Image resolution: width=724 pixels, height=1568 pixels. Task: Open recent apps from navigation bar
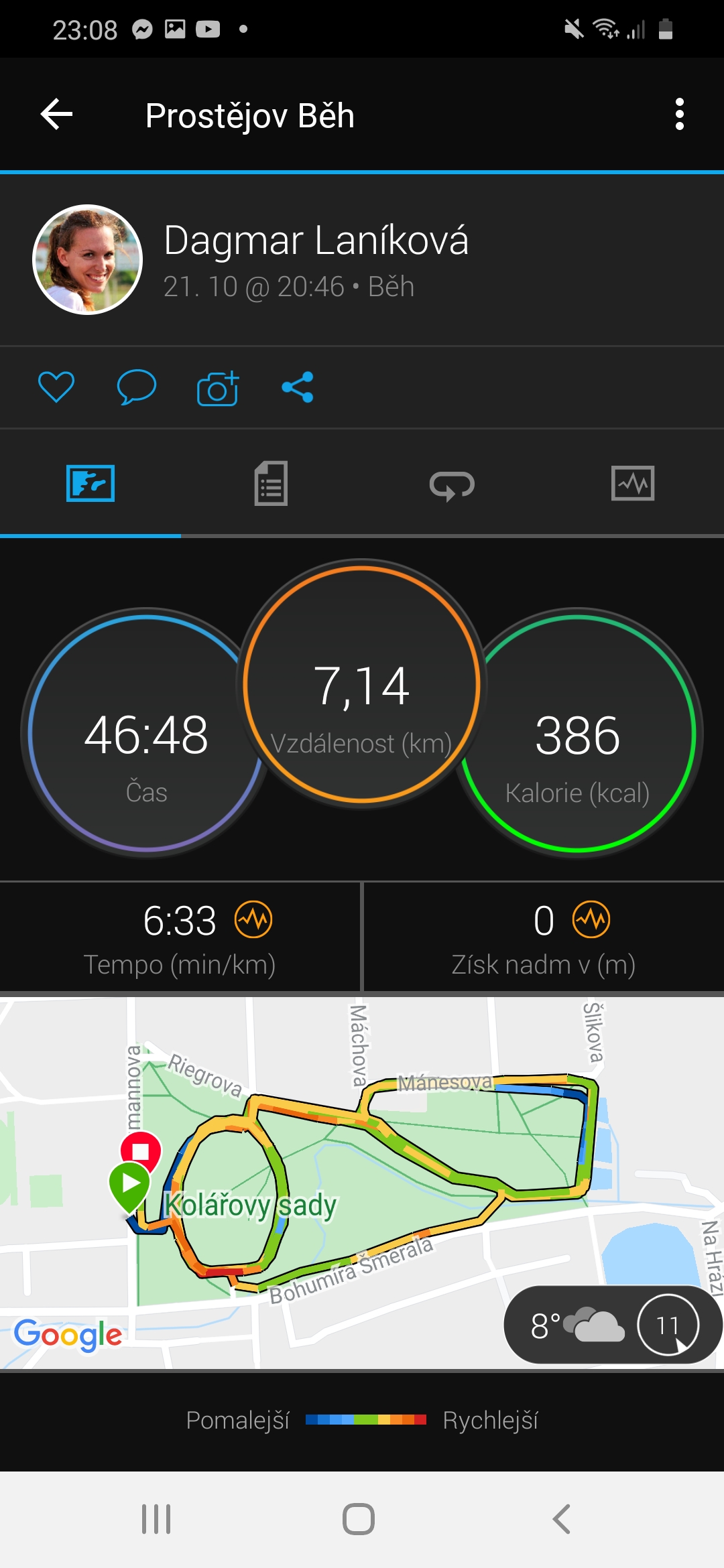pyautogui.click(x=156, y=1519)
